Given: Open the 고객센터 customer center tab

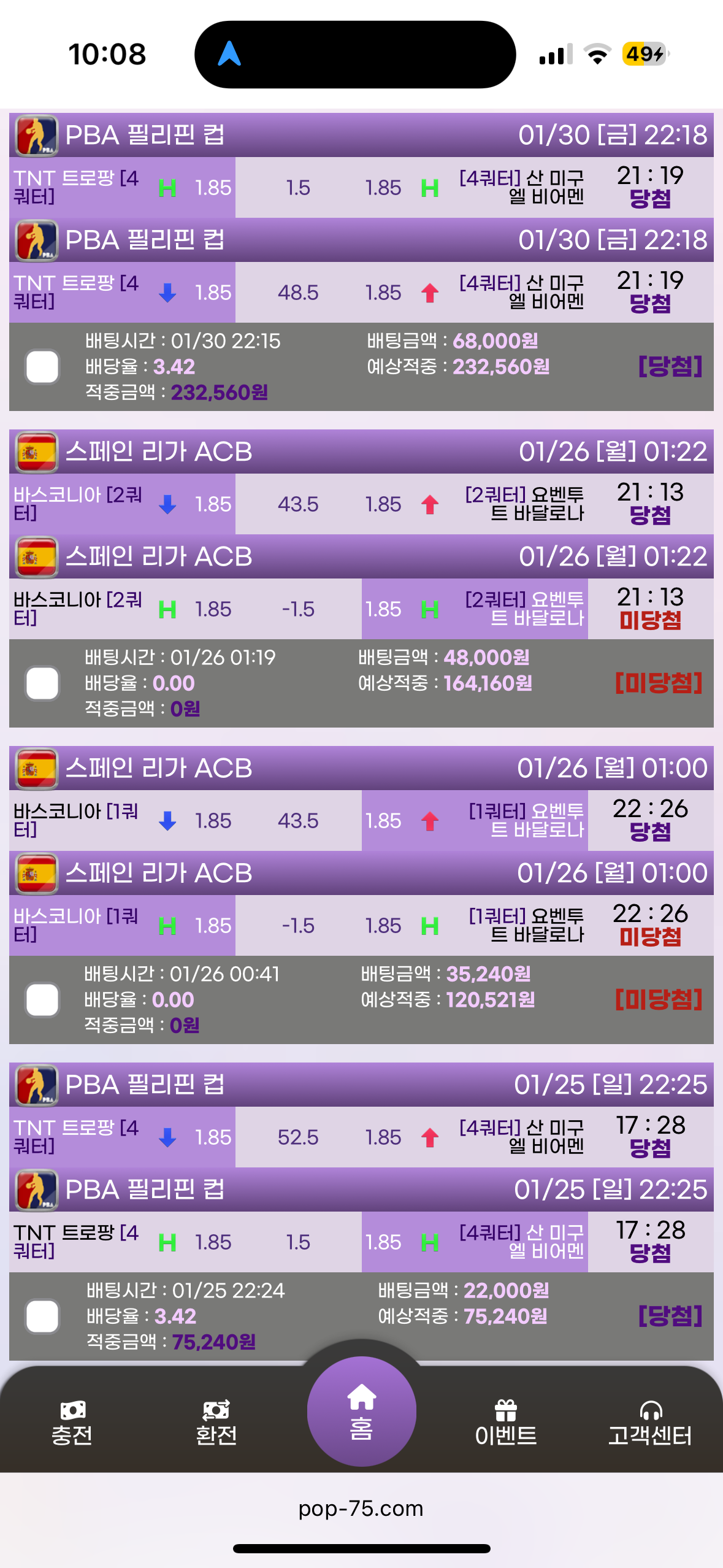Looking at the screenshot, I should coord(650,1422).
